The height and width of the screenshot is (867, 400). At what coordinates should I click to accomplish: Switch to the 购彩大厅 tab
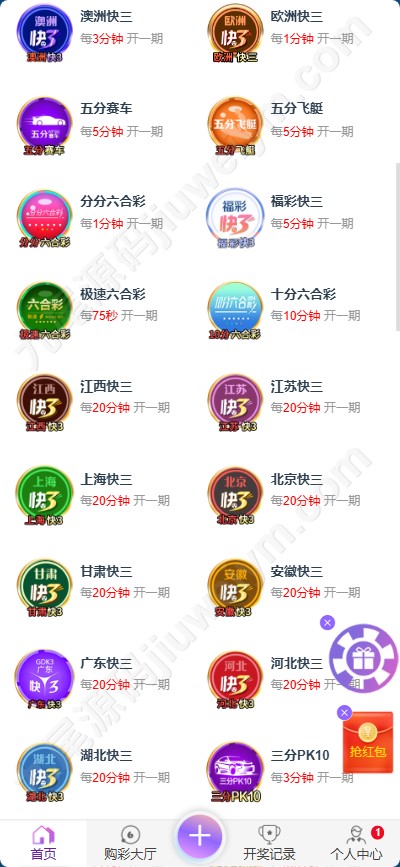click(x=130, y=843)
